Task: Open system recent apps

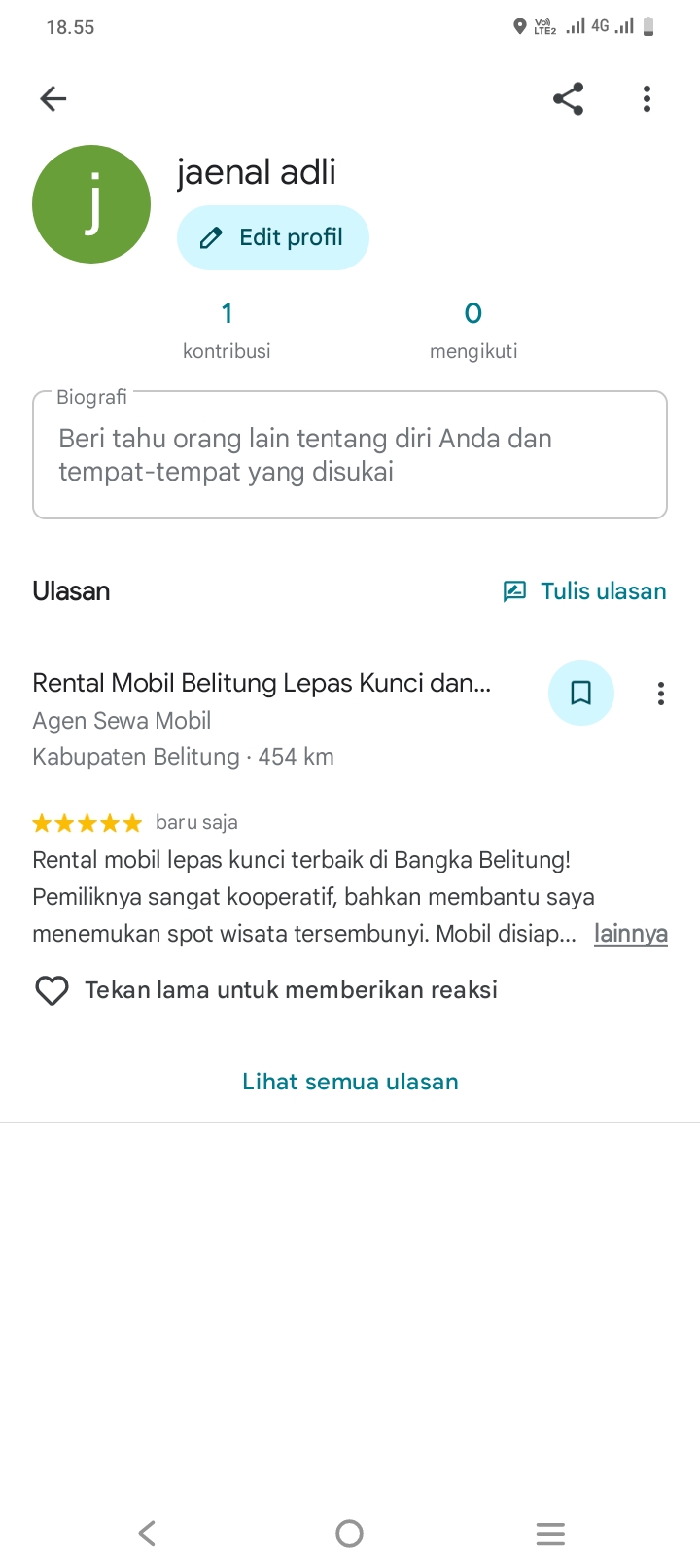Action: 550,1534
